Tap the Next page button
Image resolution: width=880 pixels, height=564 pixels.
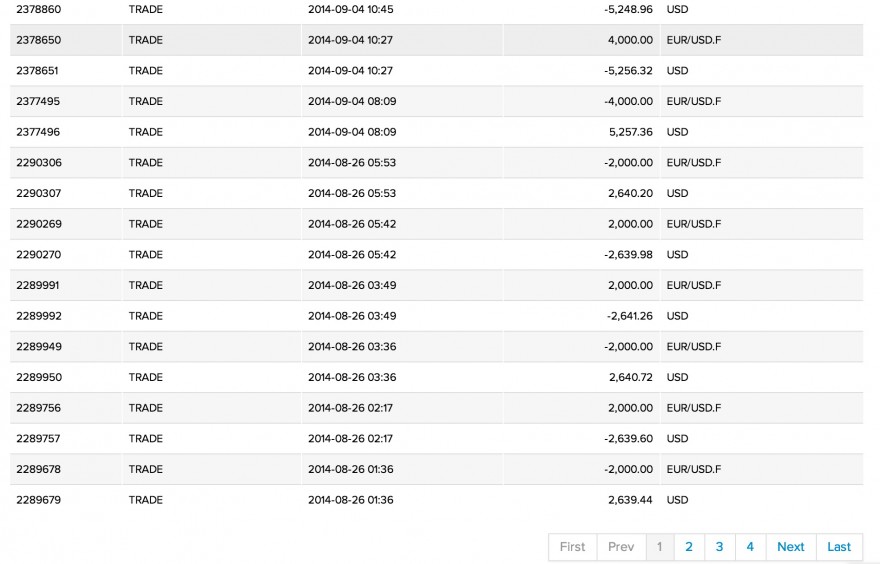click(790, 547)
